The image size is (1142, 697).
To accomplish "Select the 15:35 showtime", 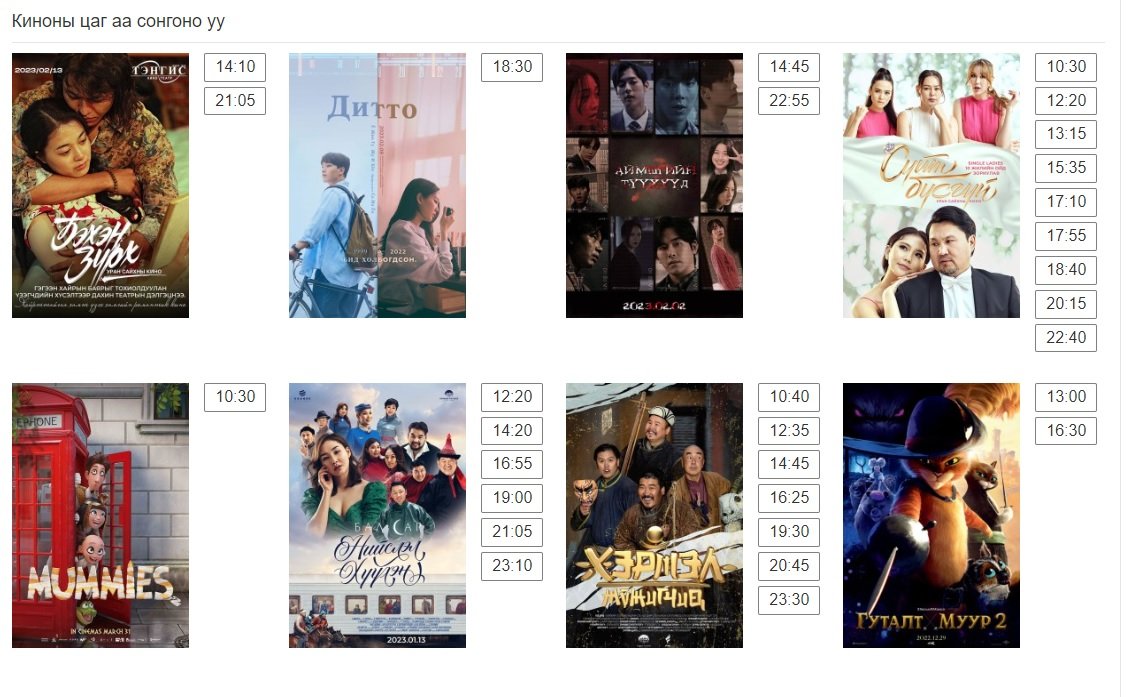I will coord(1066,168).
